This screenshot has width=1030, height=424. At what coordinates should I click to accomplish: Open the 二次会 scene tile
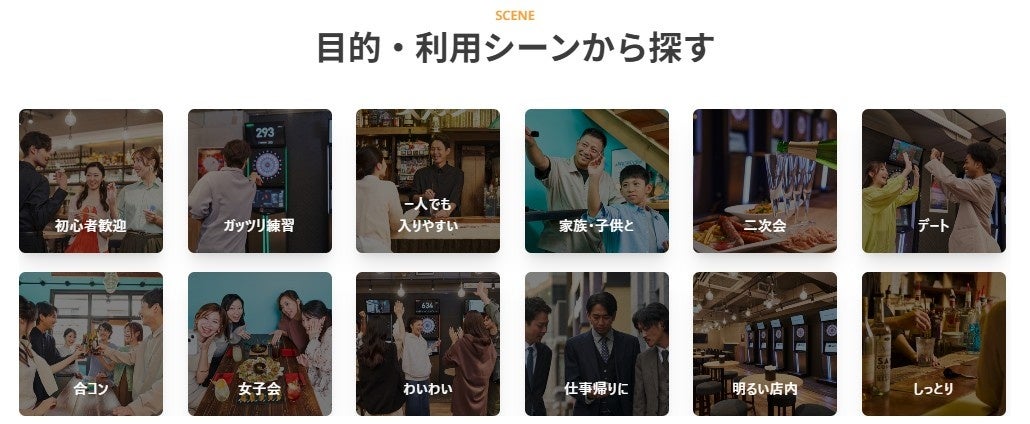click(x=765, y=181)
